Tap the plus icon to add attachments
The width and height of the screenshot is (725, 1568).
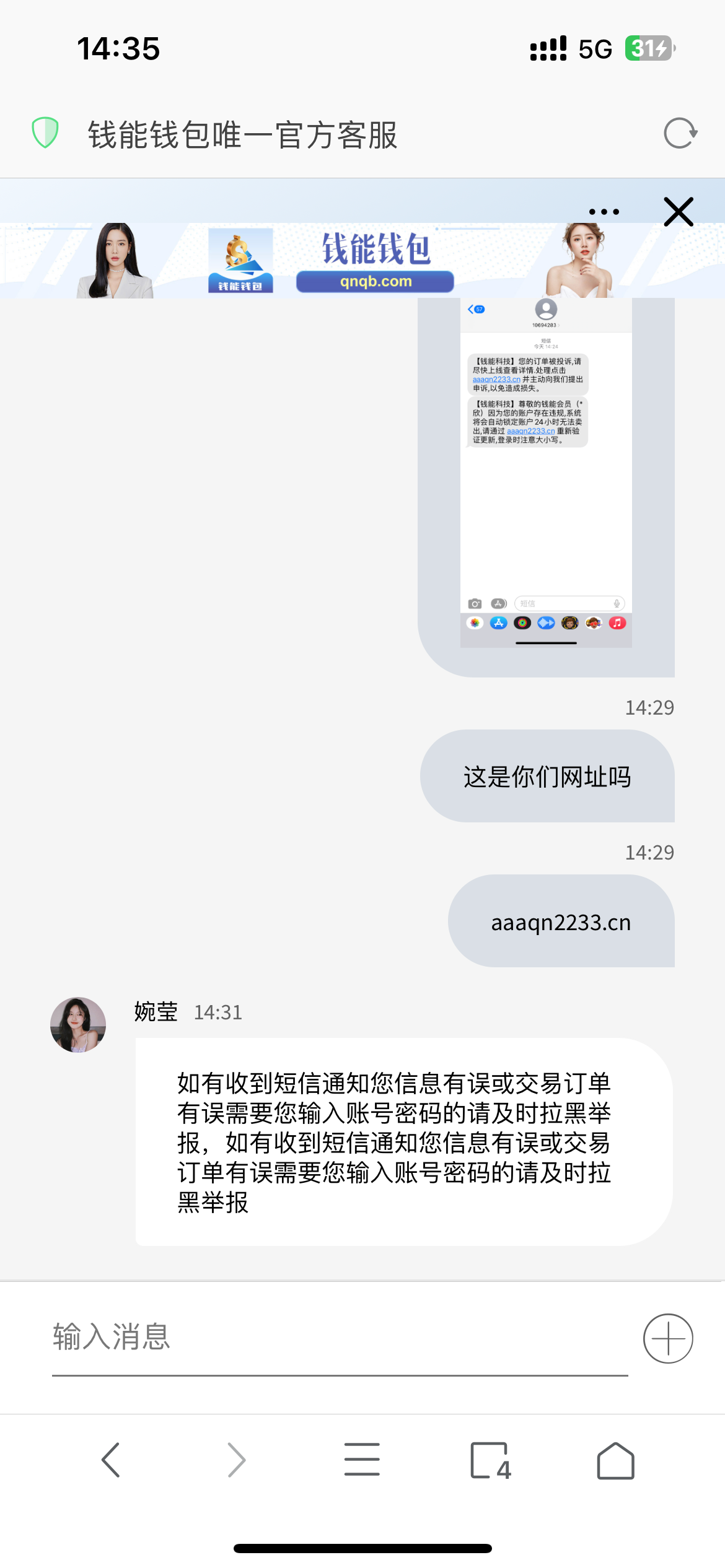(x=667, y=1338)
